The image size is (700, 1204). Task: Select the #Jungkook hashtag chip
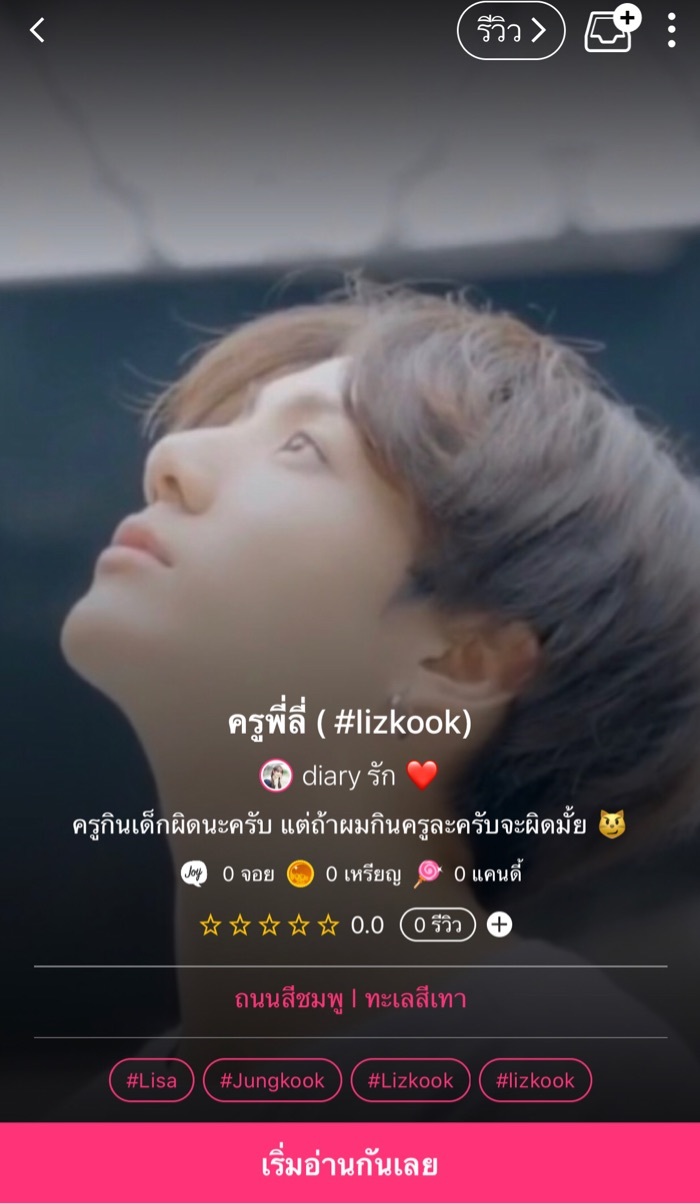click(272, 1080)
